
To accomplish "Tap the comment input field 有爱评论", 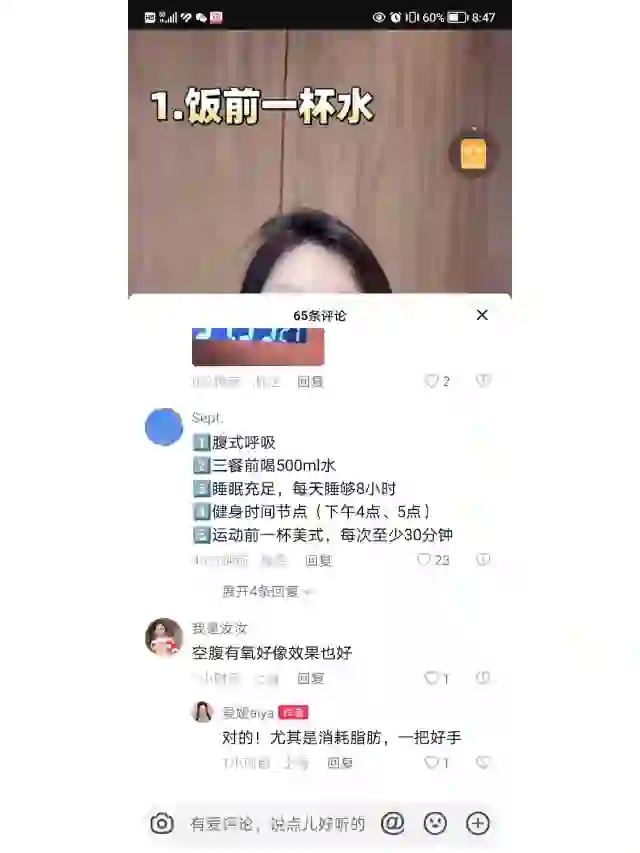I will click(277, 824).
